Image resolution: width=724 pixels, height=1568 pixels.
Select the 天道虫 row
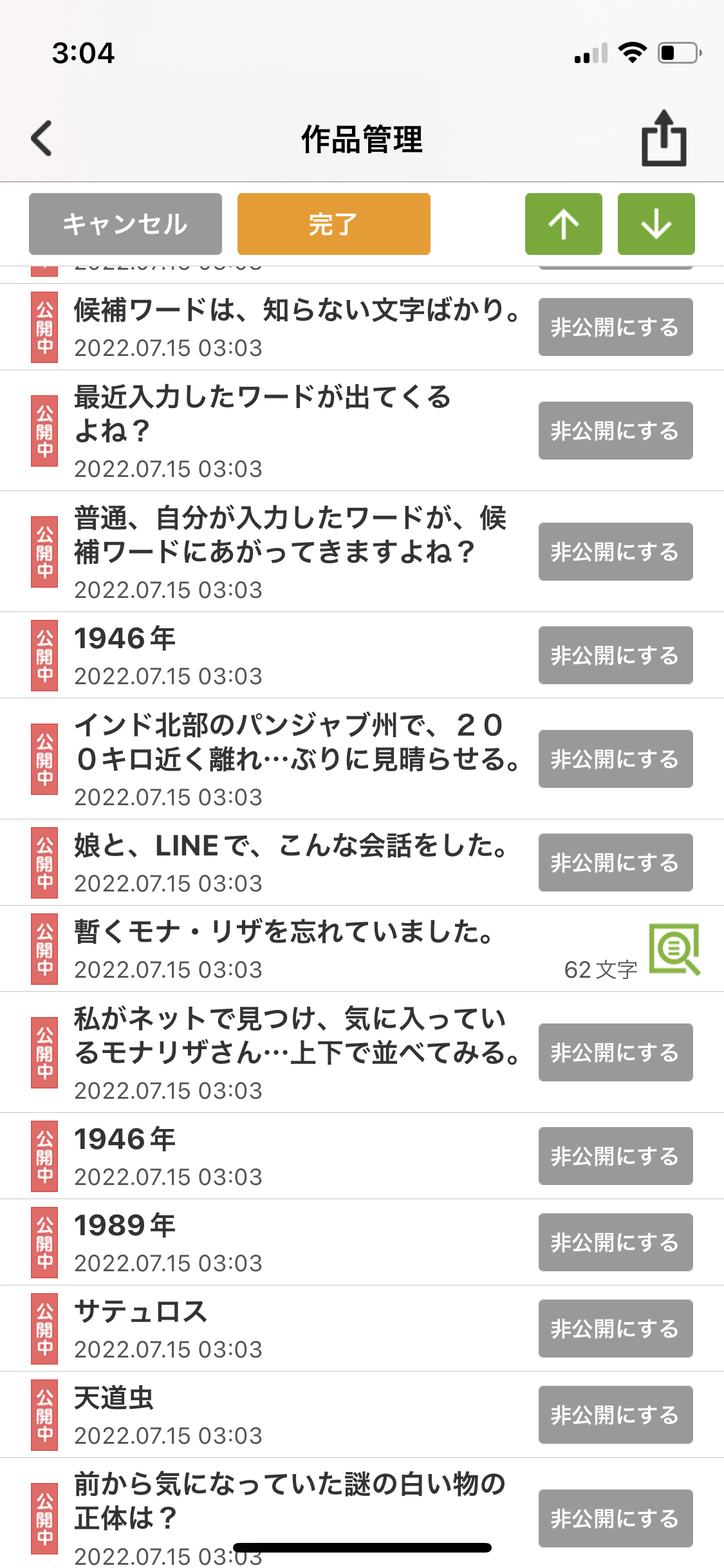coord(257,1415)
